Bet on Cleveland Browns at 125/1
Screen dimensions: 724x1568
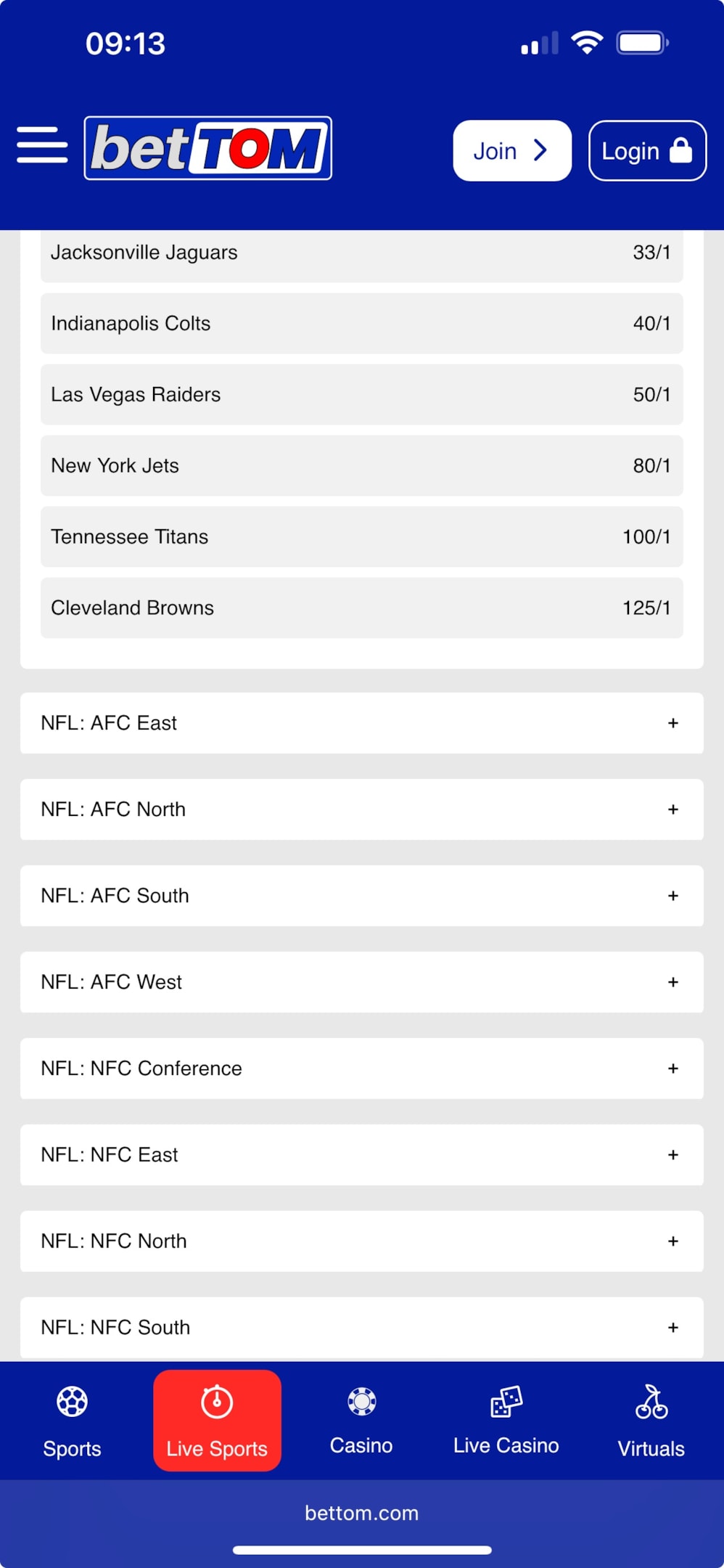[x=362, y=608]
